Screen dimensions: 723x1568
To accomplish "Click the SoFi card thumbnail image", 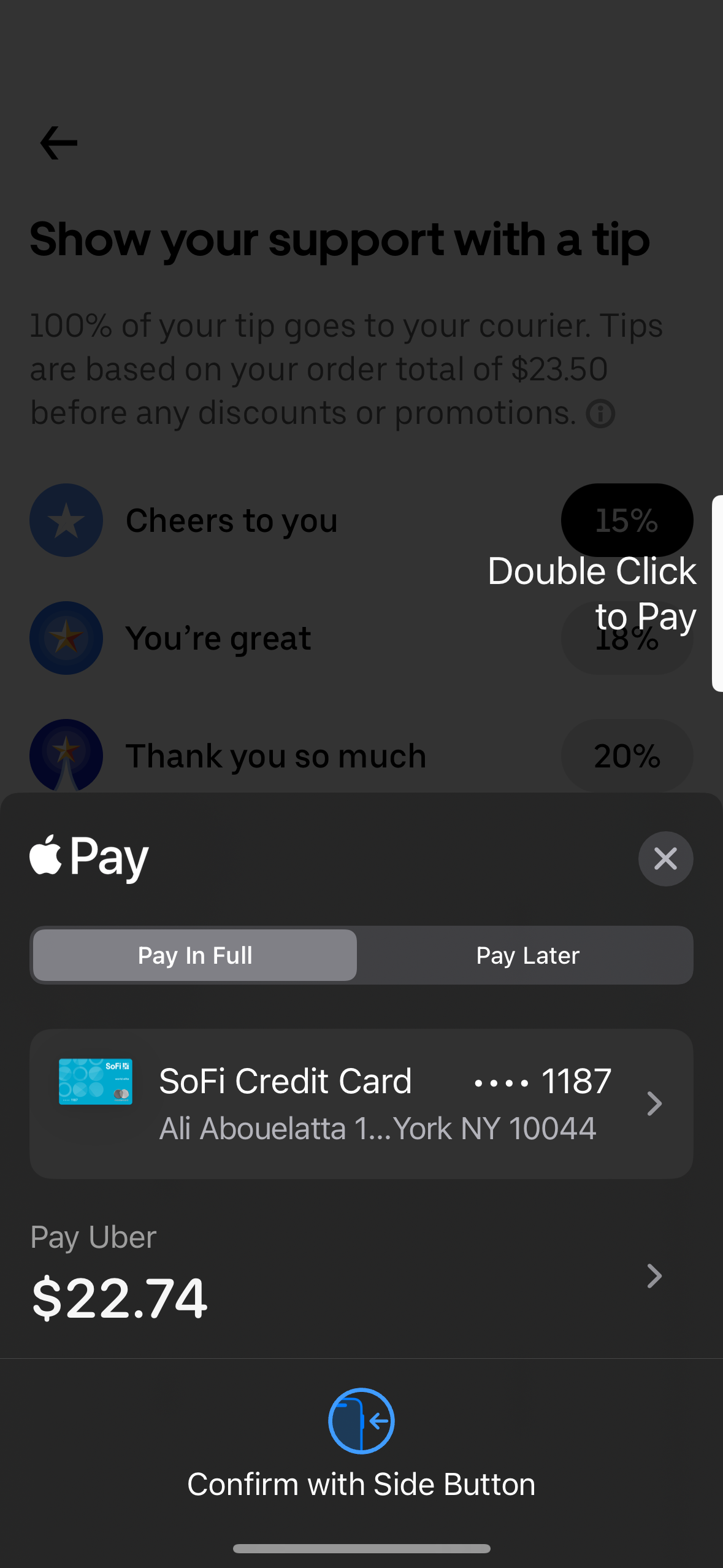I will tap(96, 1082).
